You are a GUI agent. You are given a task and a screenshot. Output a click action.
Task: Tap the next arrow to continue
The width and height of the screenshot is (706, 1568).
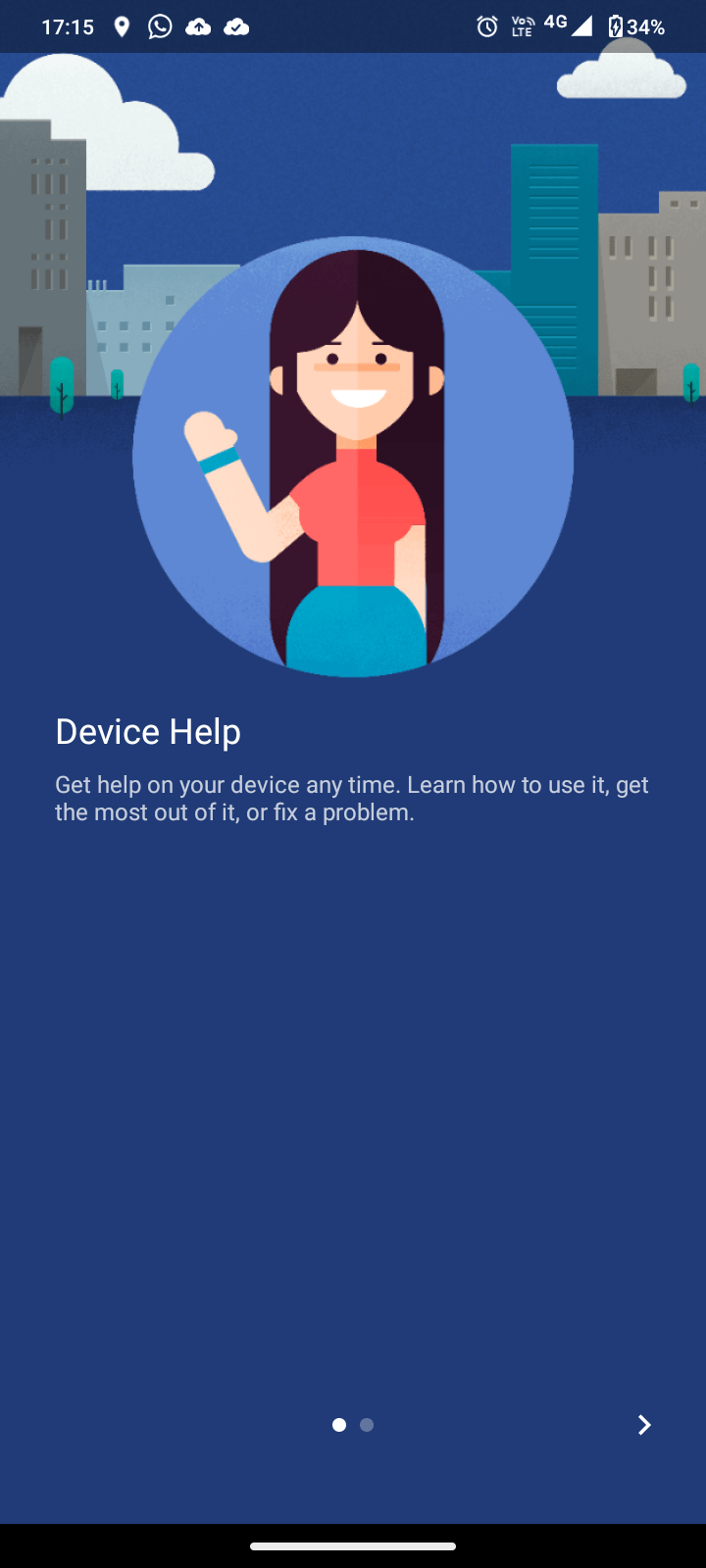(644, 1425)
